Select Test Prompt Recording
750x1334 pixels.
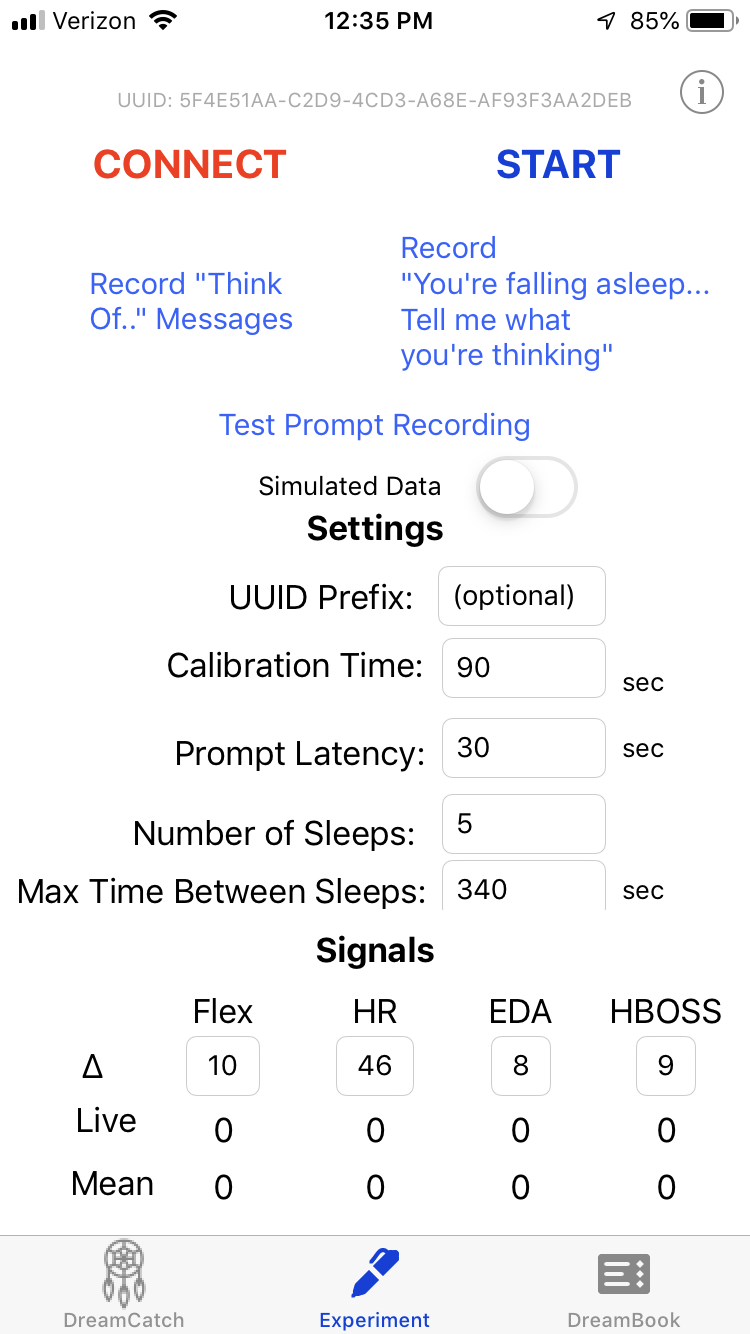tap(375, 425)
